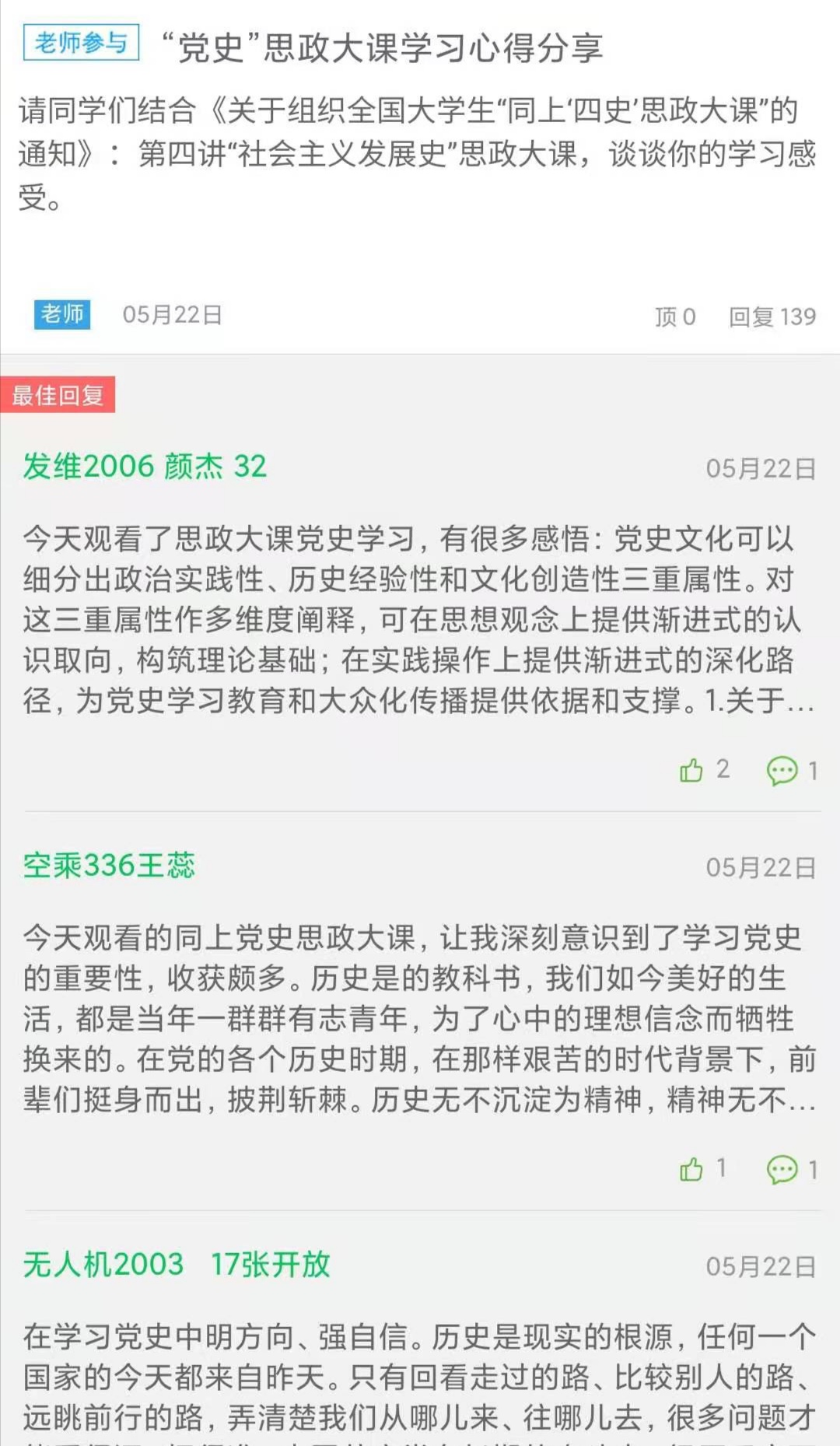Toggle the 最佳回复 best-answer marker
This screenshot has width=840, height=1446.
pos(60,394)
